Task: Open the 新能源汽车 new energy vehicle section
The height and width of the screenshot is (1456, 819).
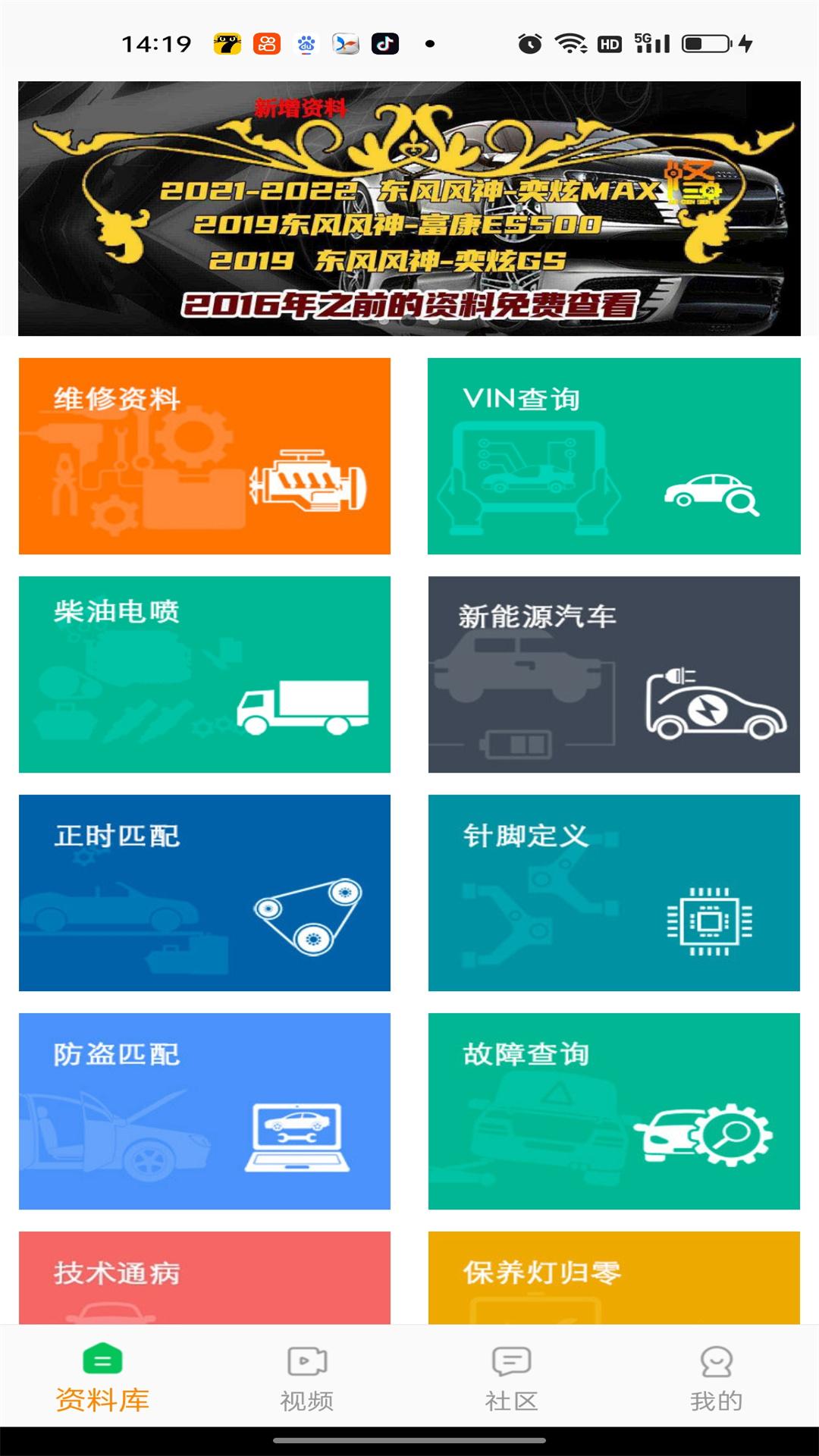Action: (x=614, y=675)
